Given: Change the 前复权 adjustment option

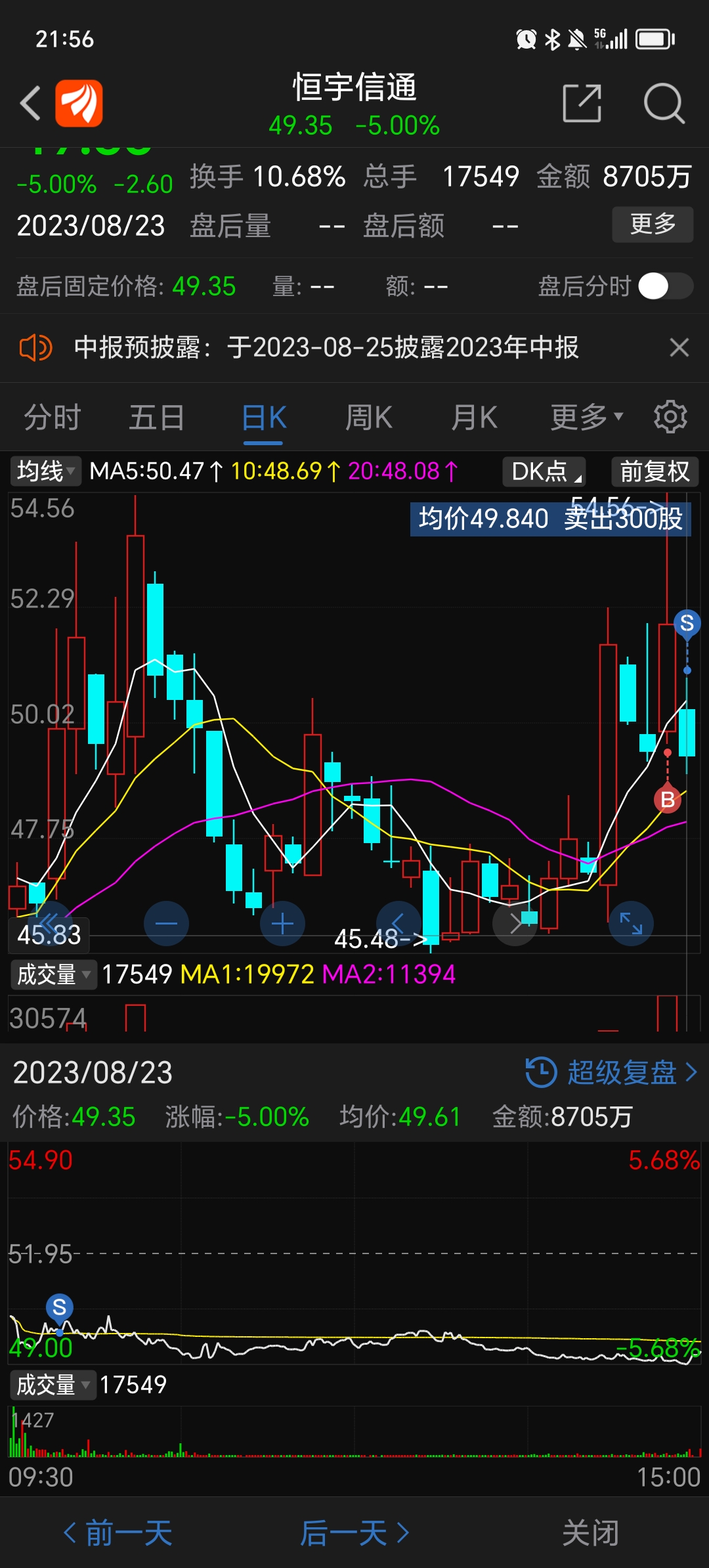Looking at the screenshot, I should point(655,471).
